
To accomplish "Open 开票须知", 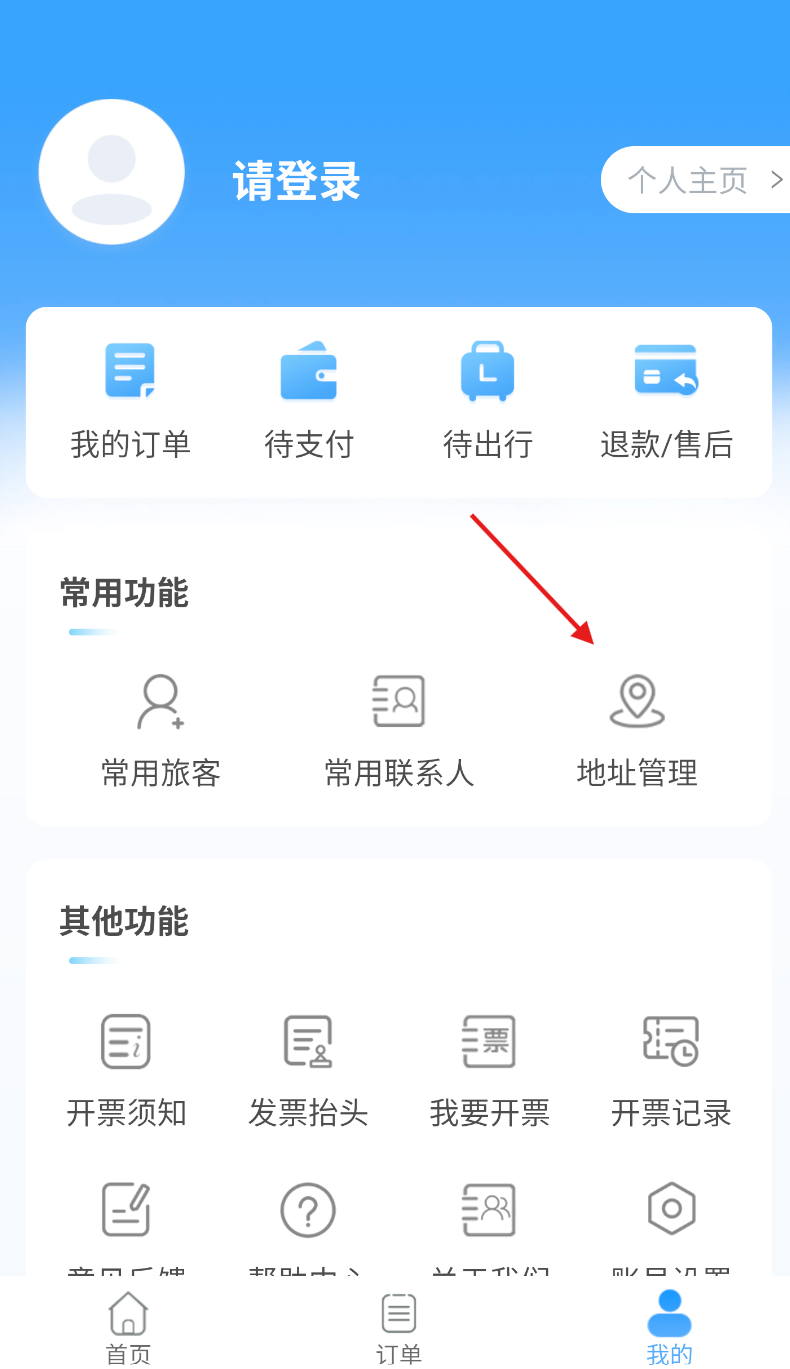I will (x=126, y=1071).
